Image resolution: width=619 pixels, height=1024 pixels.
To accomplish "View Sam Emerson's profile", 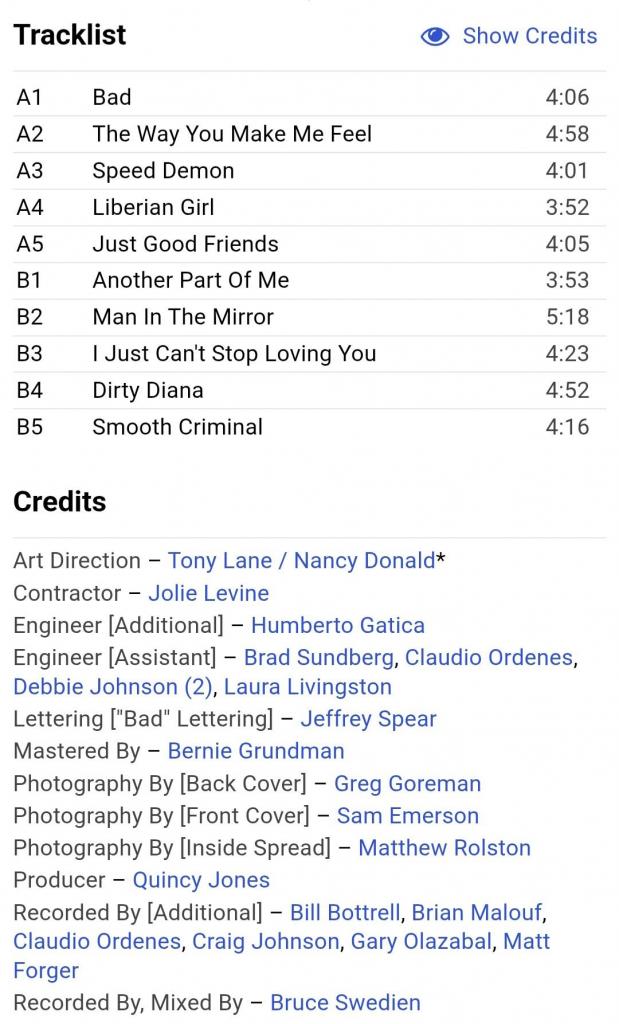I will (x=407, y=815).
